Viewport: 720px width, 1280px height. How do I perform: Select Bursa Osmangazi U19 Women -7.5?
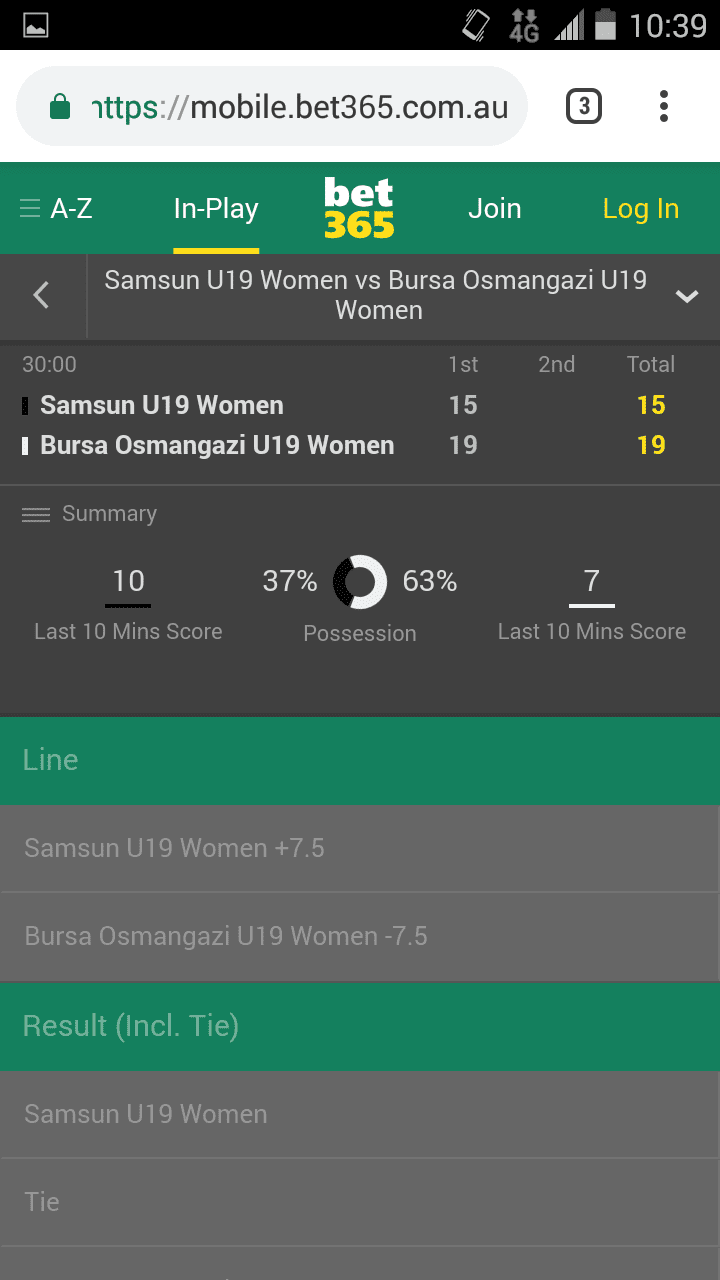[360, 937]
